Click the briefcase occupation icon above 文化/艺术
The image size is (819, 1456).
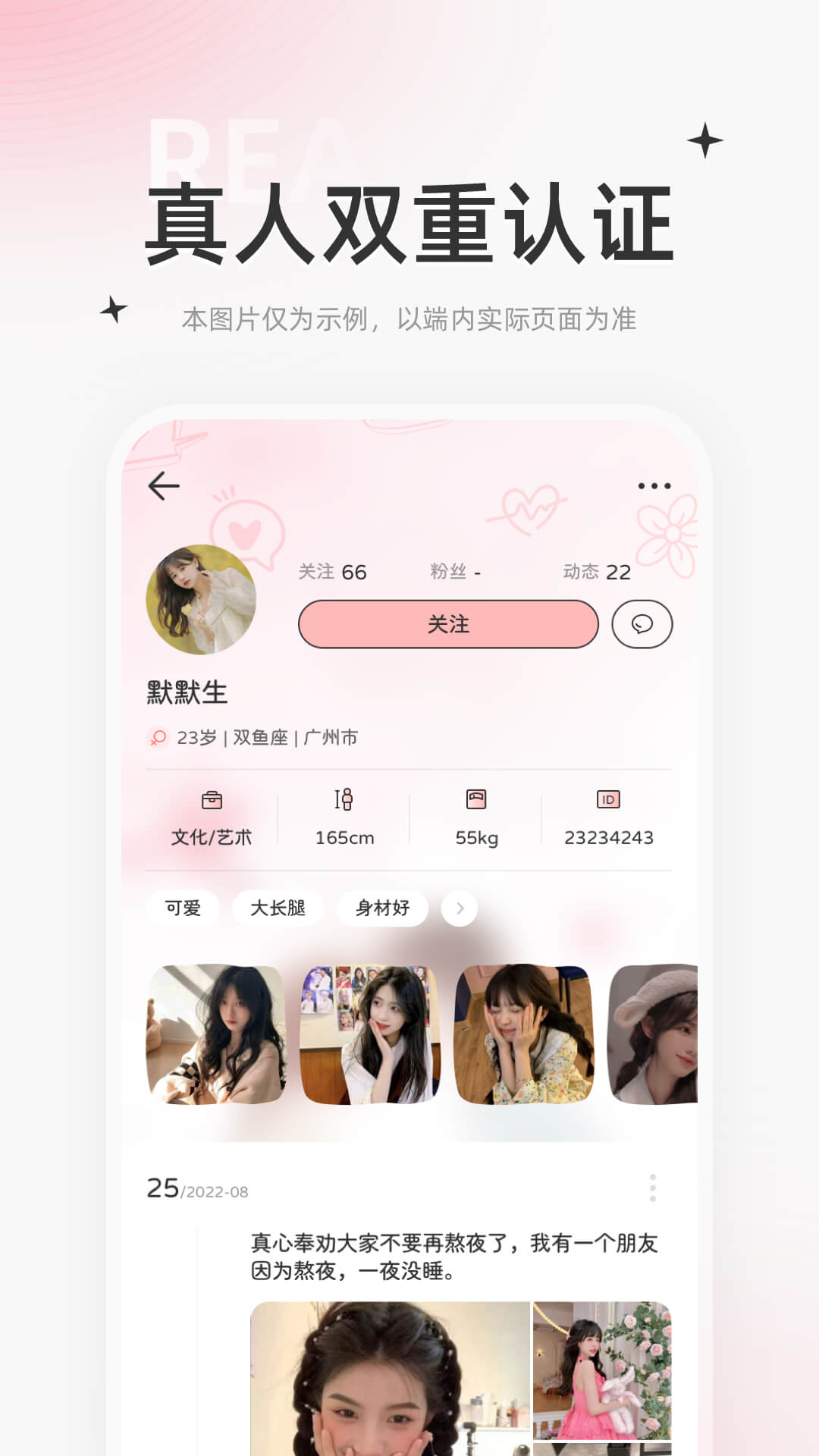pos(211,800)
